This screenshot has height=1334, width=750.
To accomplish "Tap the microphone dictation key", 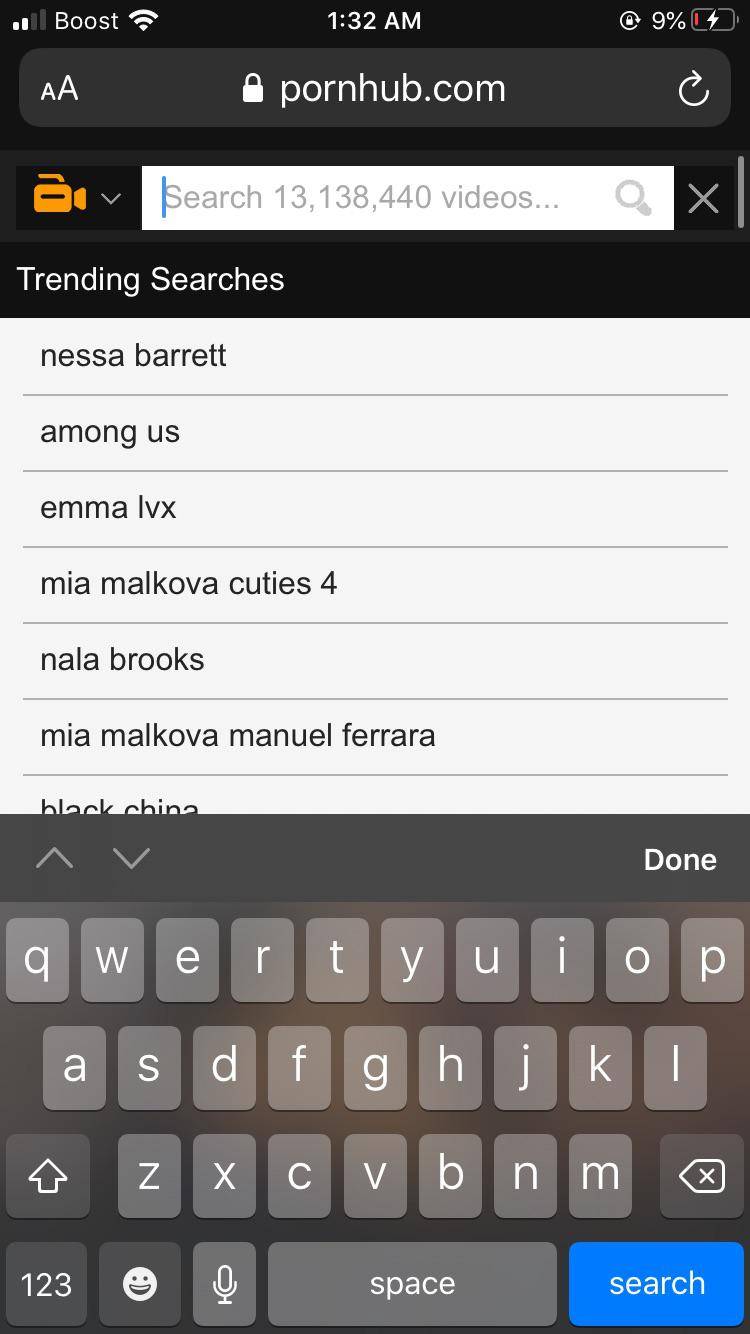I will pos(225,1284).
